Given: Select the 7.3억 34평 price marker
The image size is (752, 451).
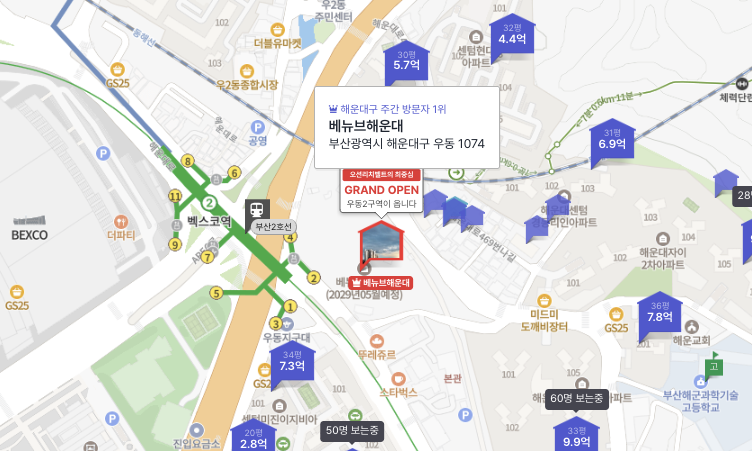Looking at the screenshot, I should (x=292, y=363).
